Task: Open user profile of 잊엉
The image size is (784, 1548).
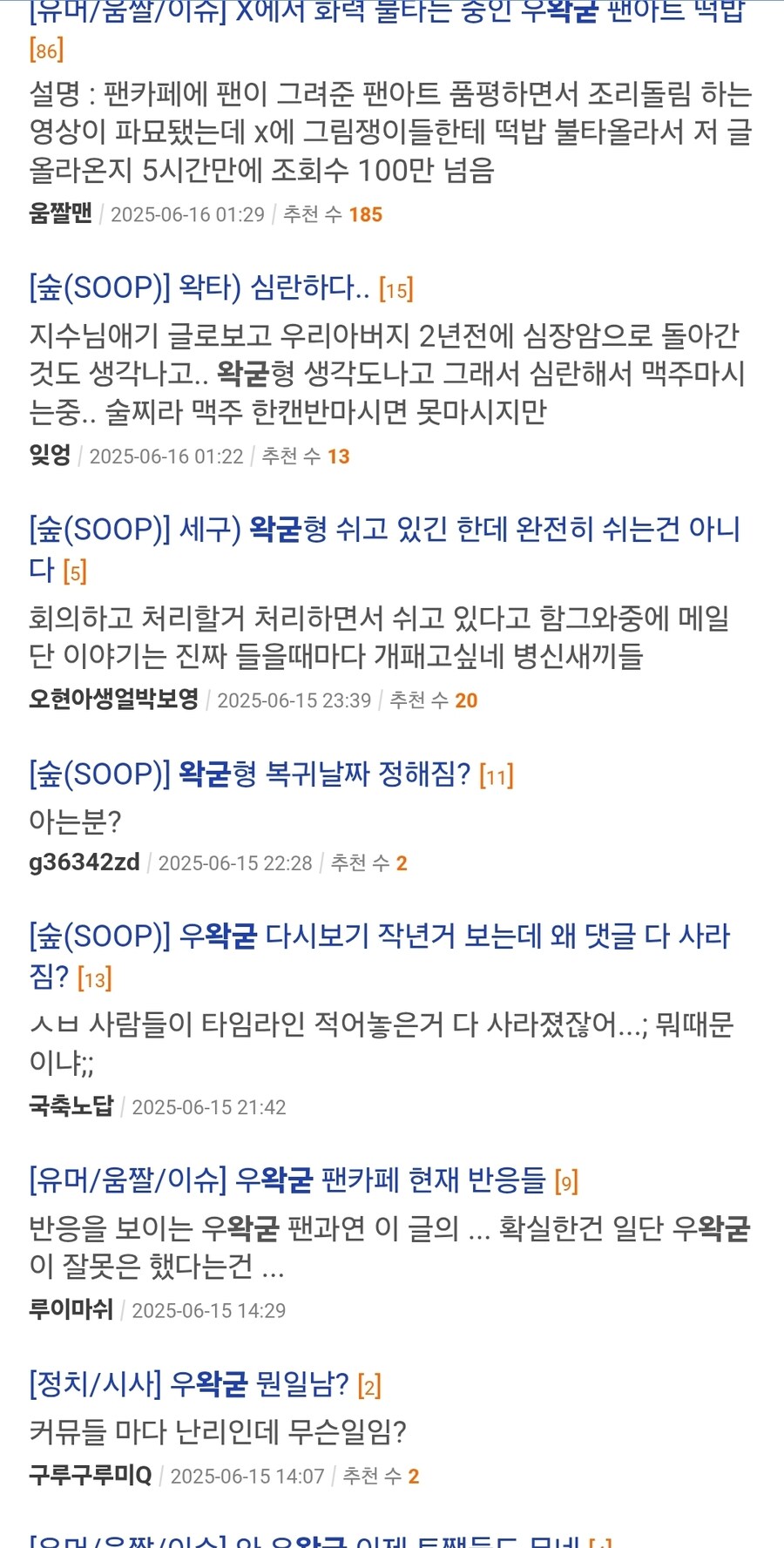Action: (x=48, y=454)
